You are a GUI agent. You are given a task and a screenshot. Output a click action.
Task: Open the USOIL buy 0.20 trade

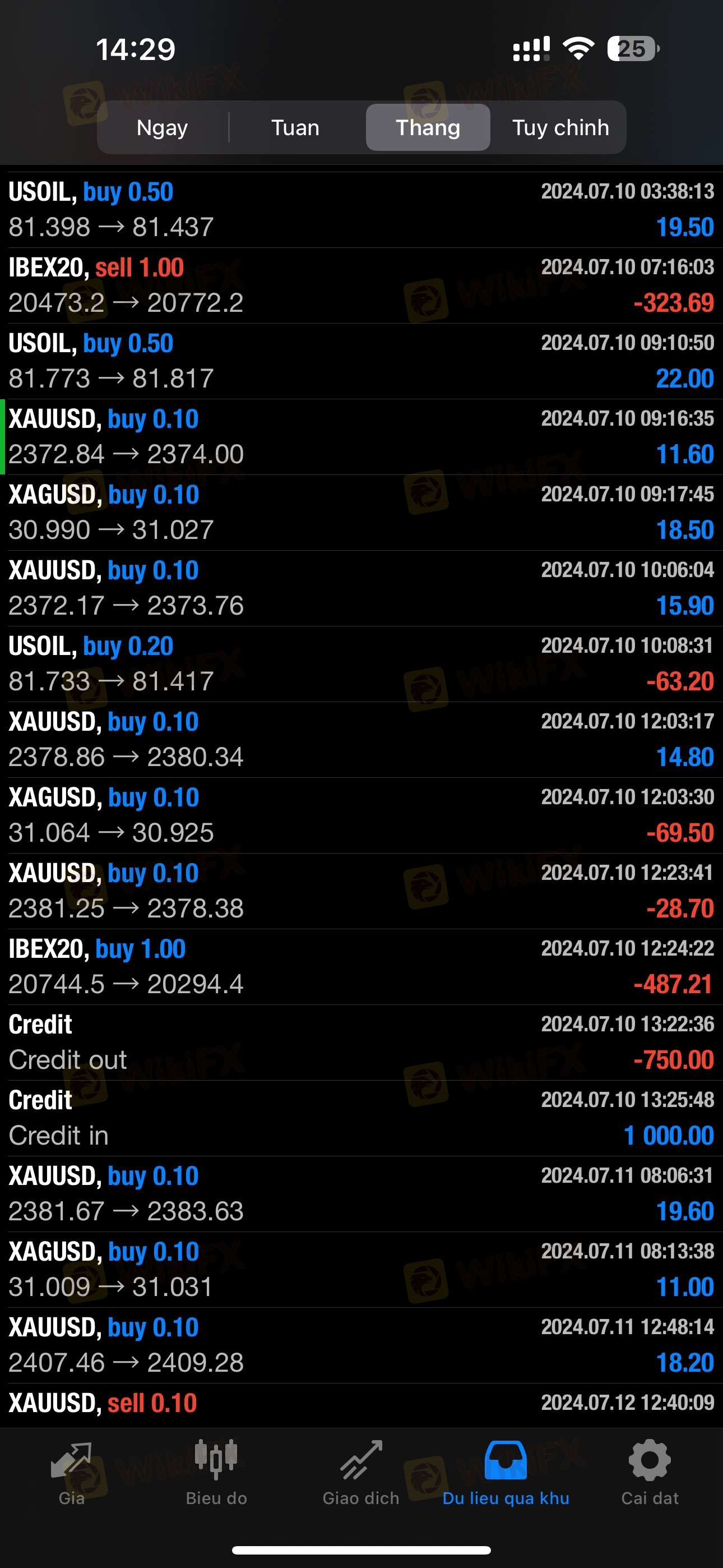361,663
